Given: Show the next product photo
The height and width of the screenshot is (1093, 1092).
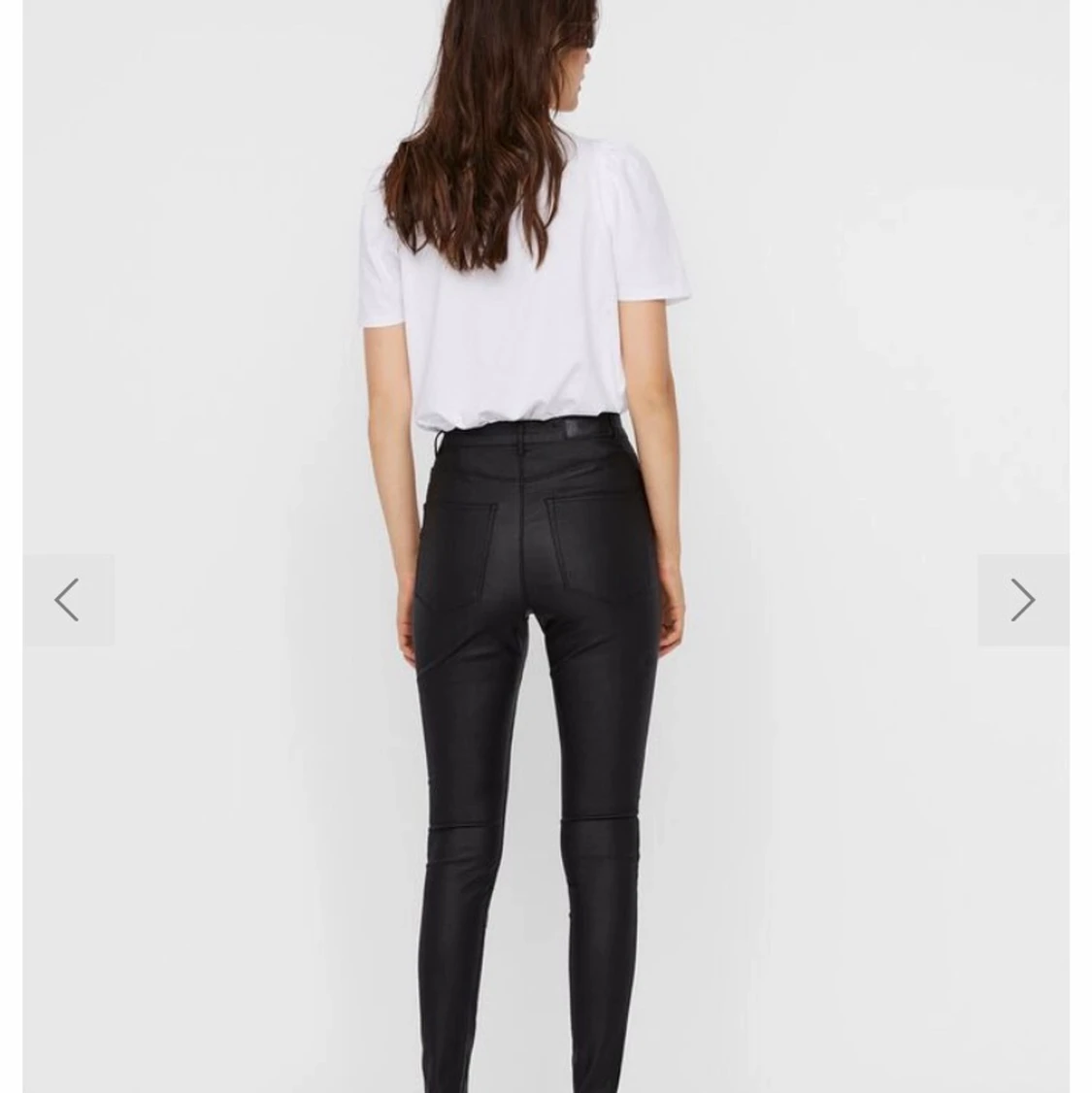Looking at the screenshot, I should coord(1022,600).
